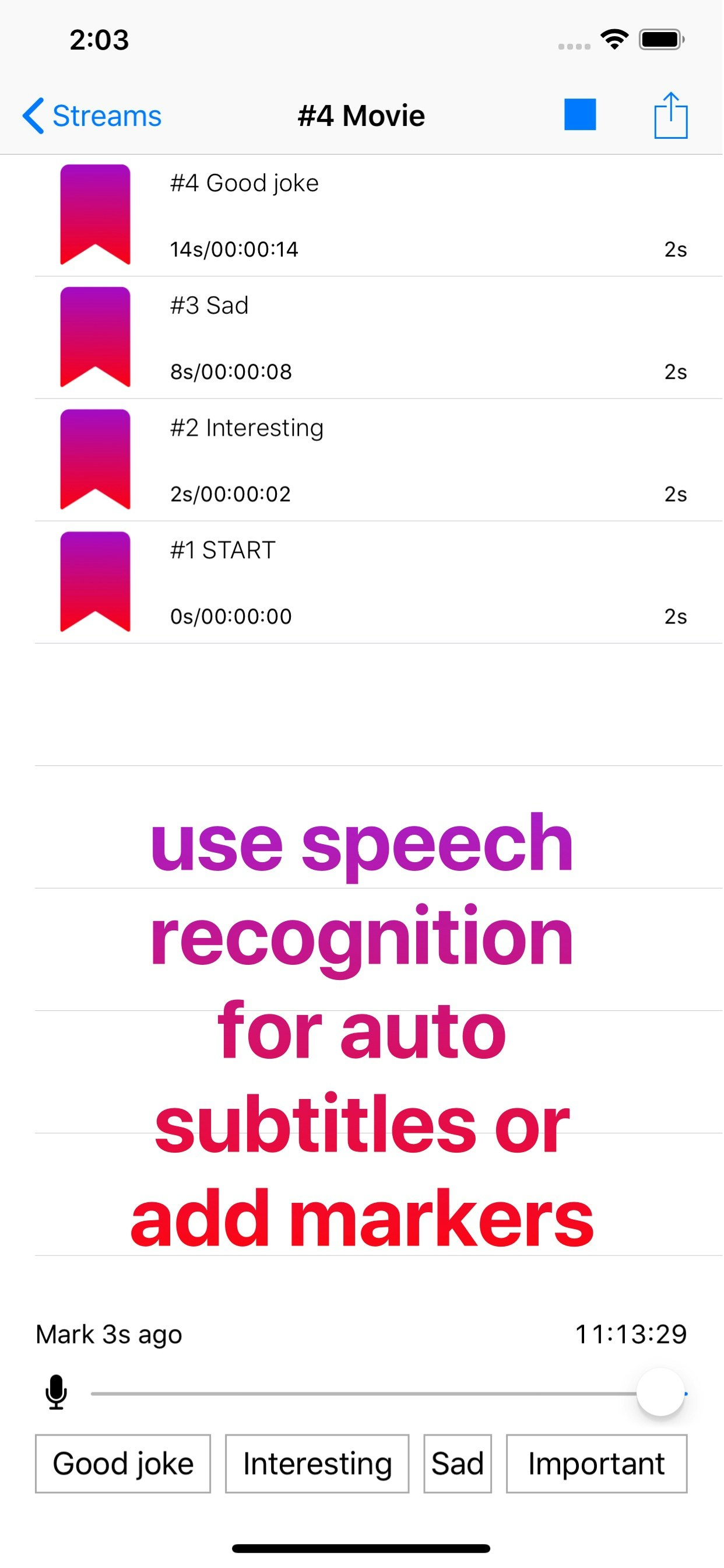Stop the recording with the blue square
The height and width of the screenshot is (1568, 724).
click(579, 114)
